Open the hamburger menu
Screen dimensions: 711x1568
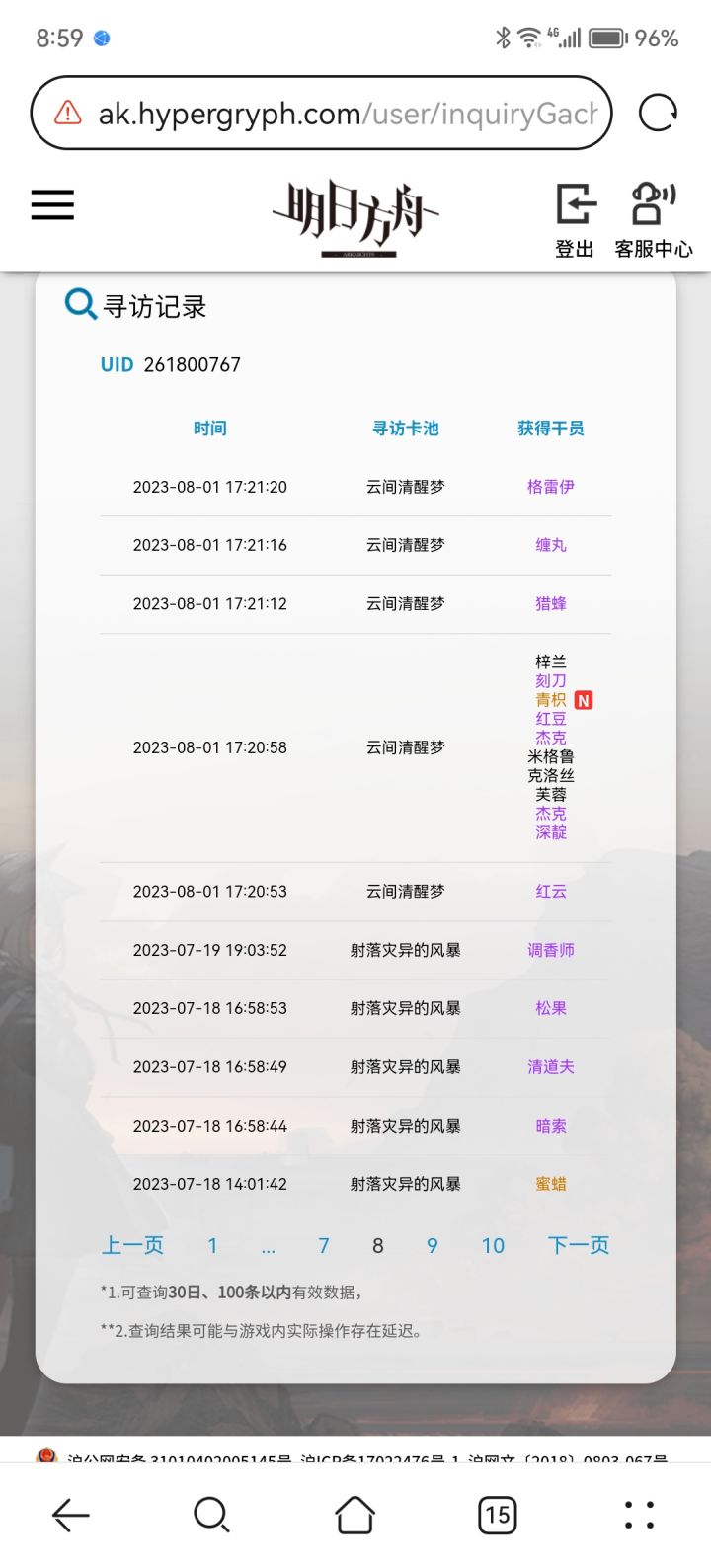[52, 204]
